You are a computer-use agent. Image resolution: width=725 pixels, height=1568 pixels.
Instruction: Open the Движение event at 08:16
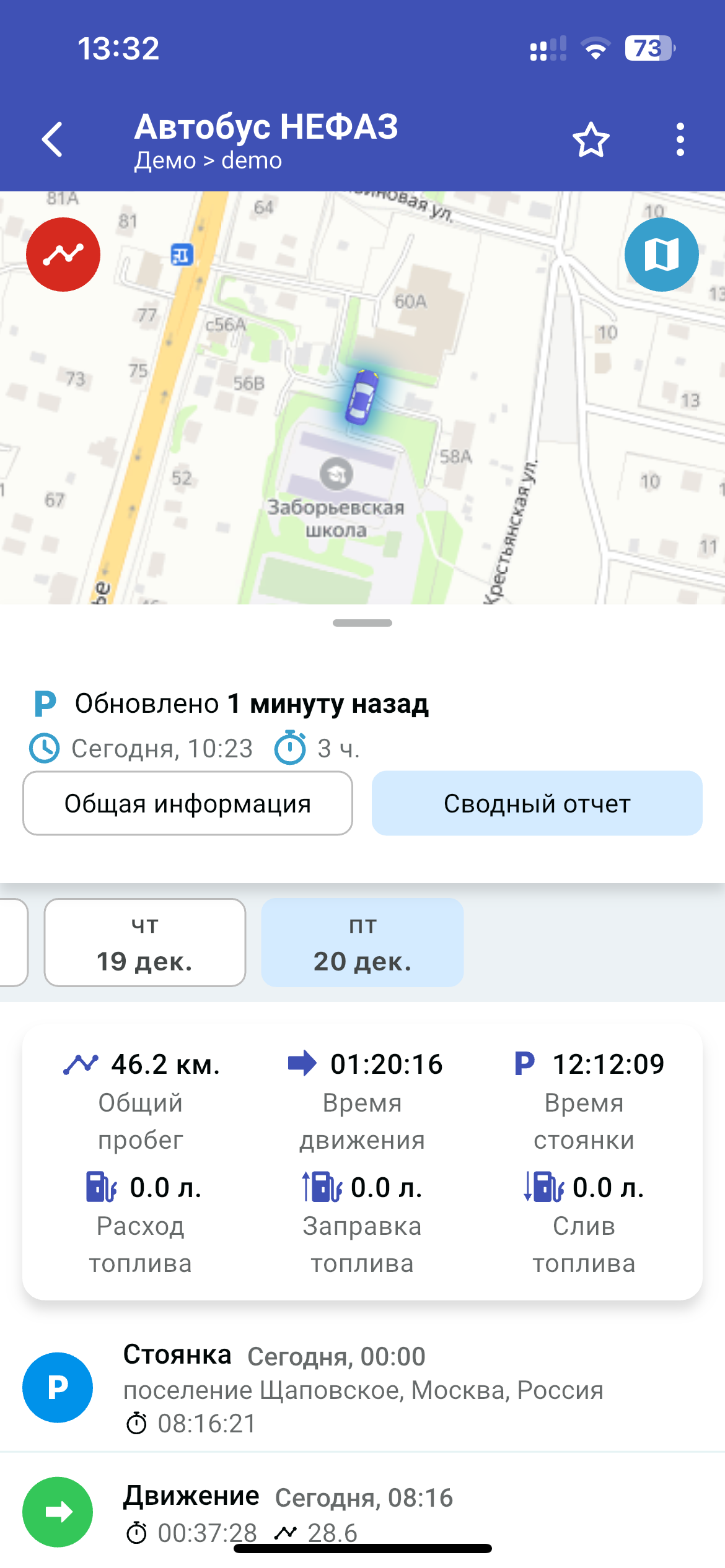click(x=362, y=1511)
